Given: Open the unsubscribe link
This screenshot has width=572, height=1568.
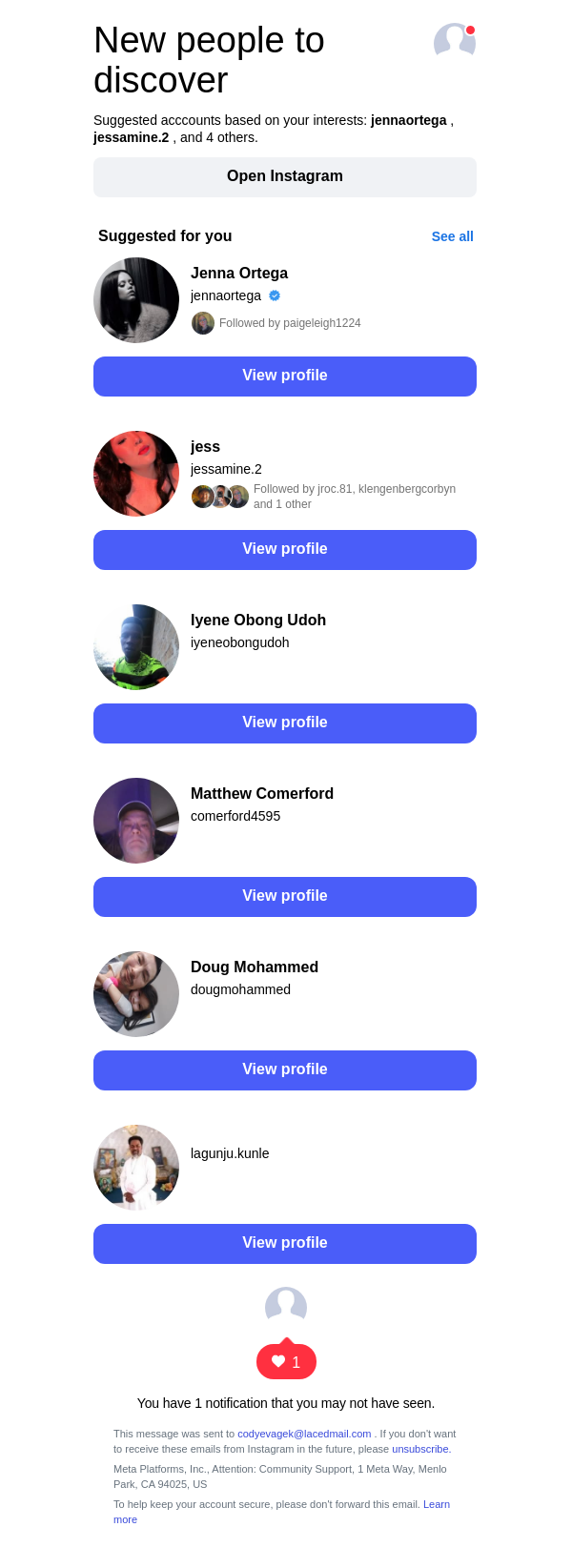Looking at the screenshot, I should [420, 1449].
